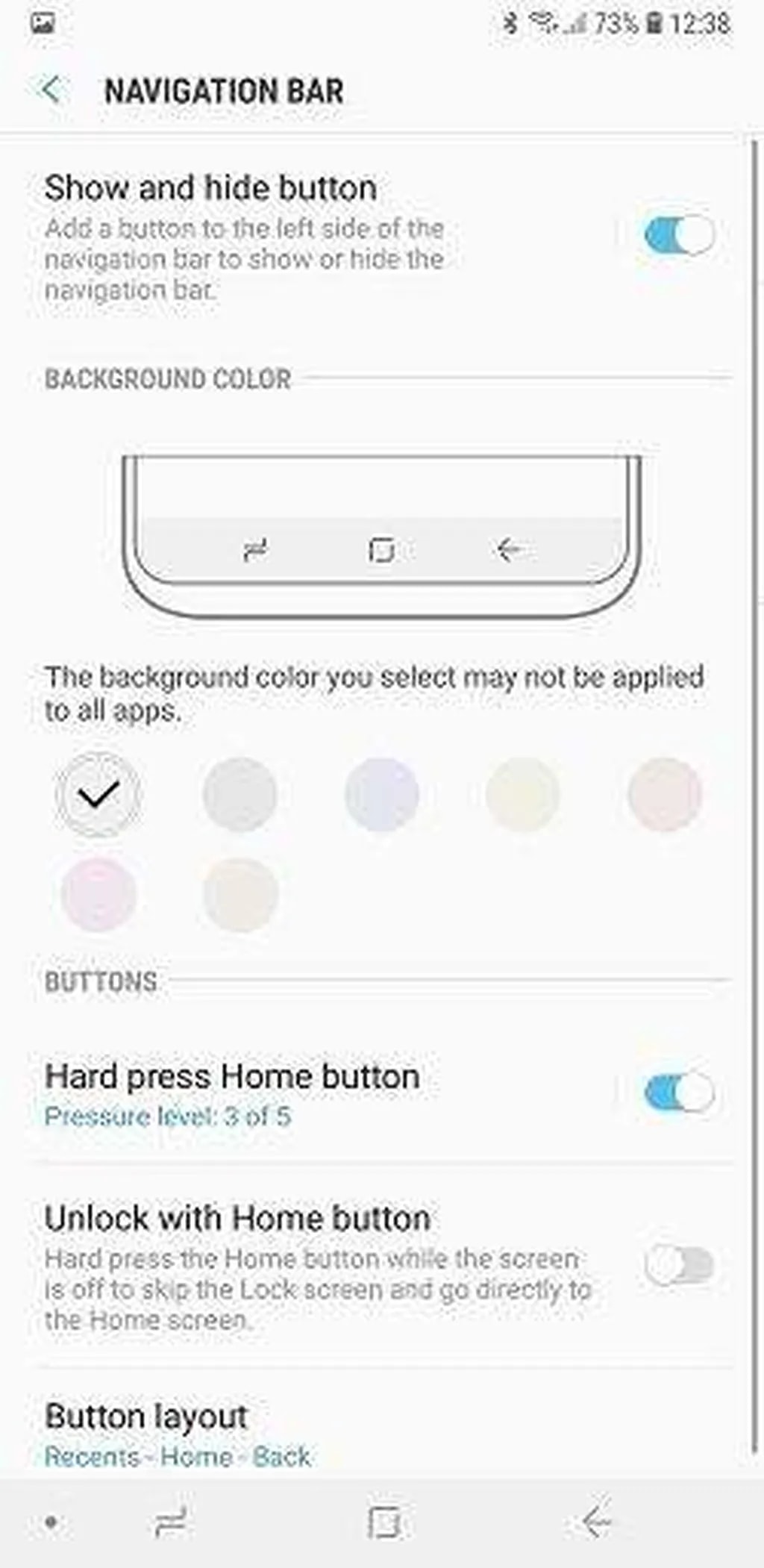Pick the pink swatch in second row
This screenshot has width=764, height=1568.
(x=98, y=894)
